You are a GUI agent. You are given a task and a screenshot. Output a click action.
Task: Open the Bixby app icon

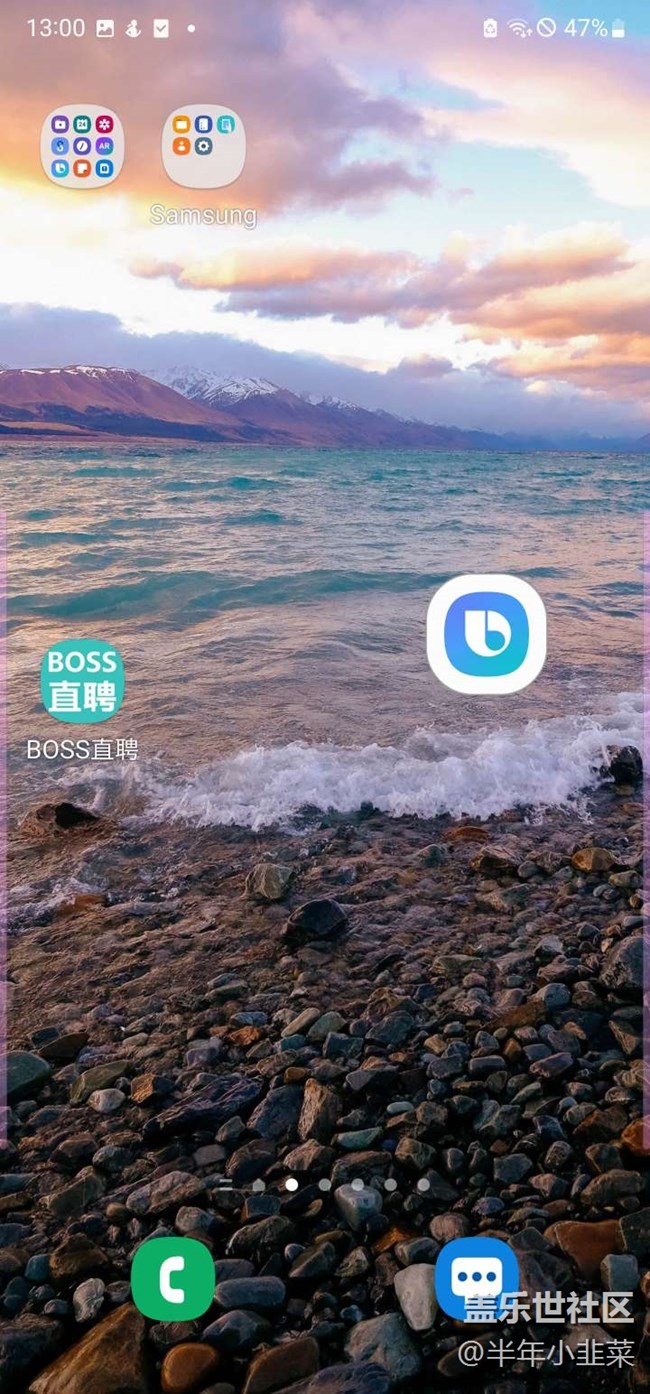point(486,634)
